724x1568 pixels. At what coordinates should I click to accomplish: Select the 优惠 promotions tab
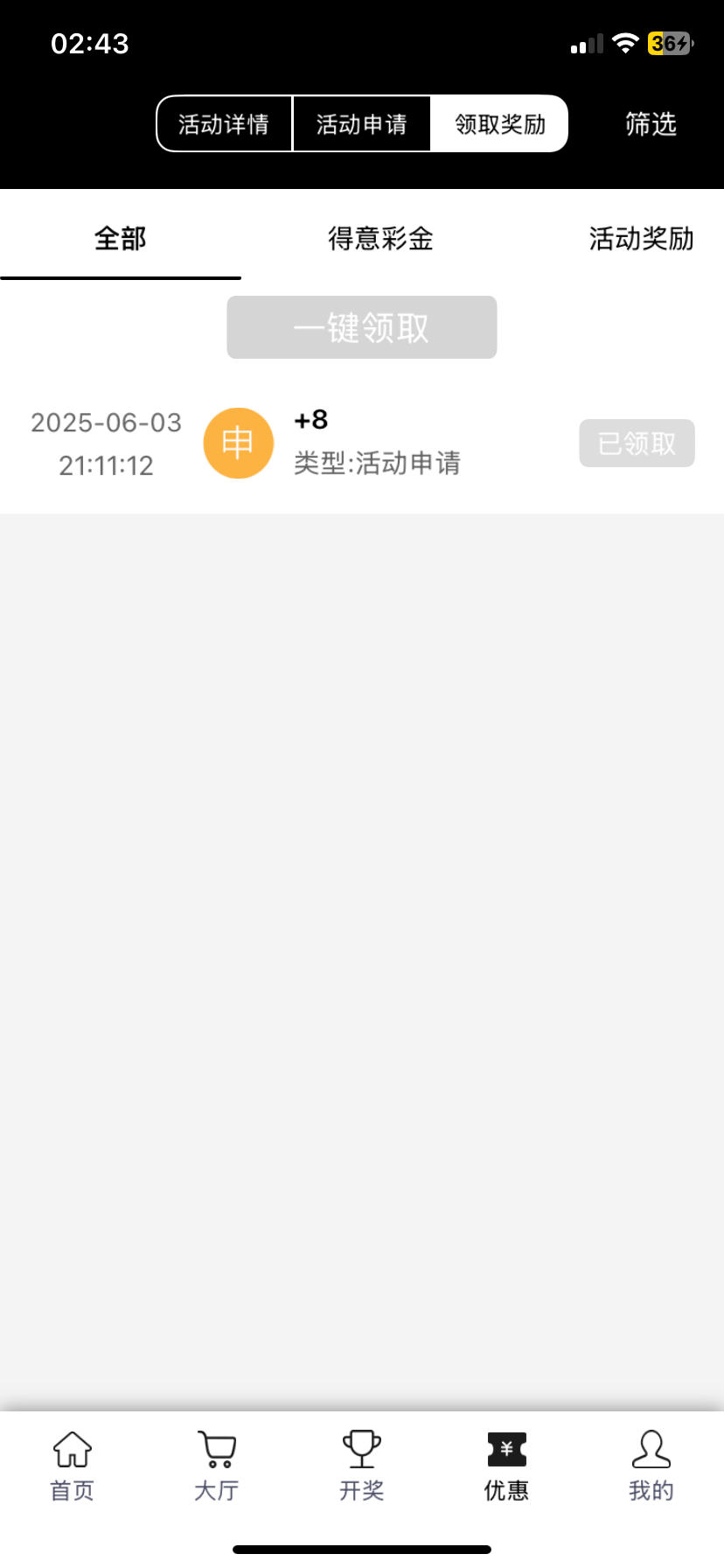506,1466
